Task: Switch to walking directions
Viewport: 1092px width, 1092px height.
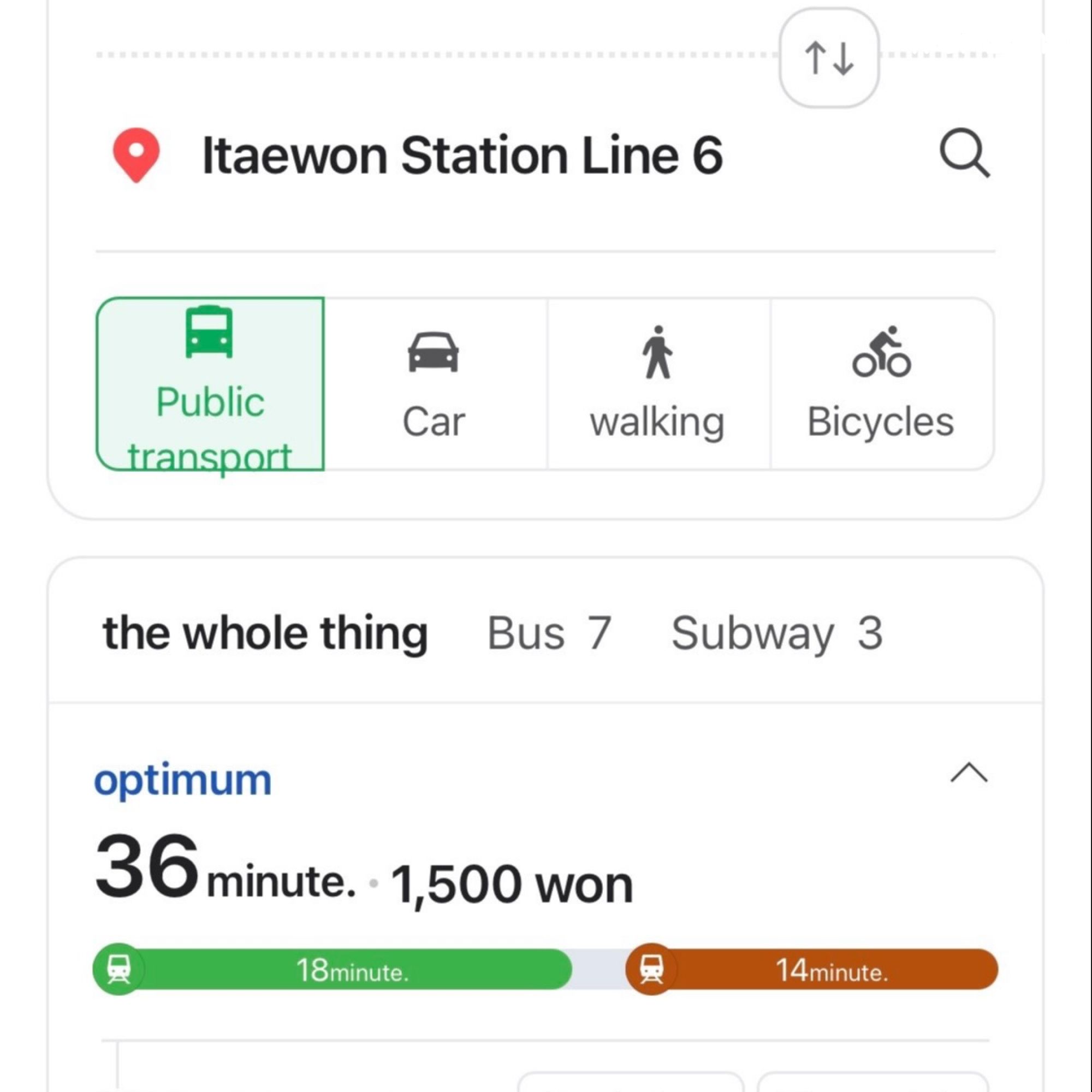Action: [657, 384]
